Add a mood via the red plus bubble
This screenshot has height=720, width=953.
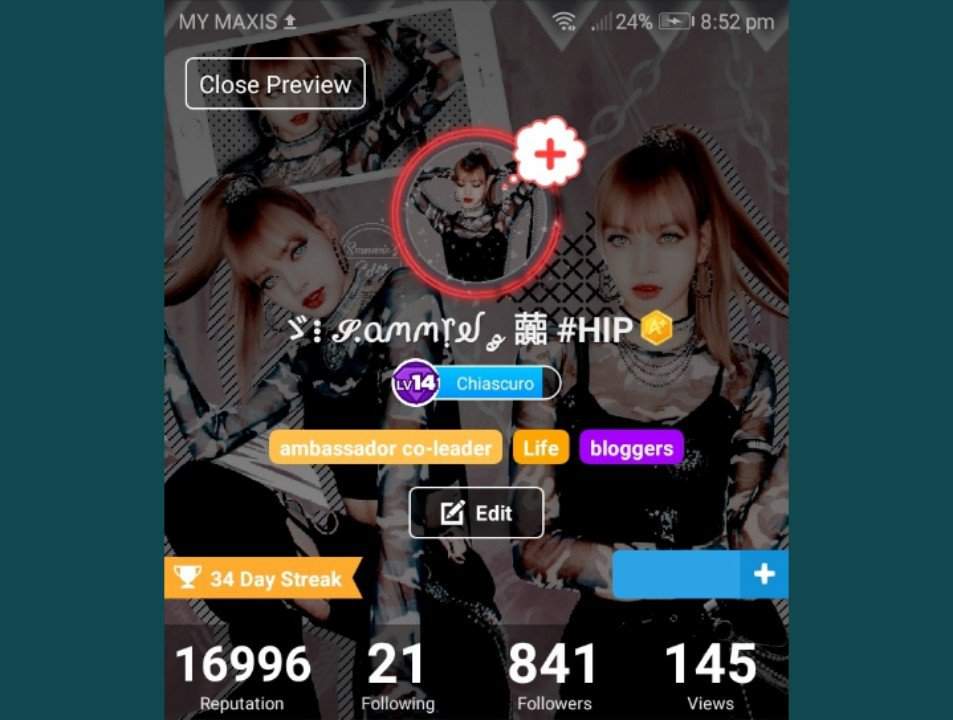(549, 154)
